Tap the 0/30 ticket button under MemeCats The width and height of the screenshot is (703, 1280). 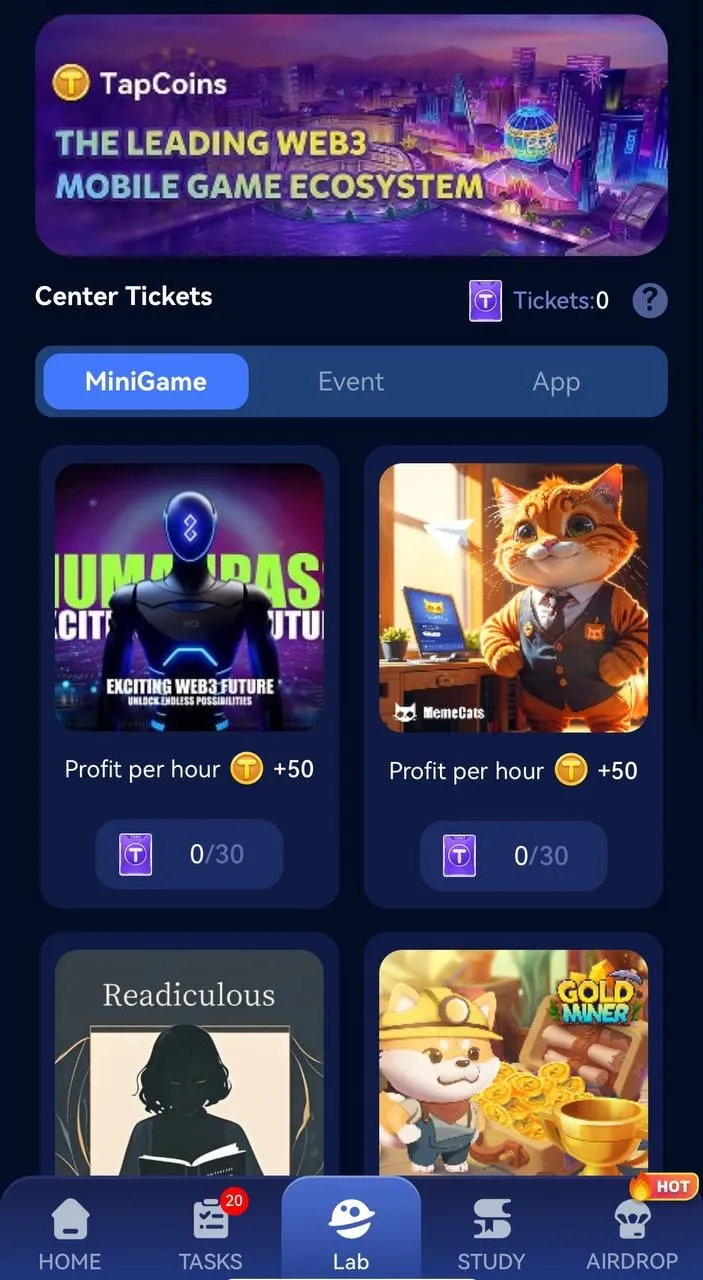[513, 856]
